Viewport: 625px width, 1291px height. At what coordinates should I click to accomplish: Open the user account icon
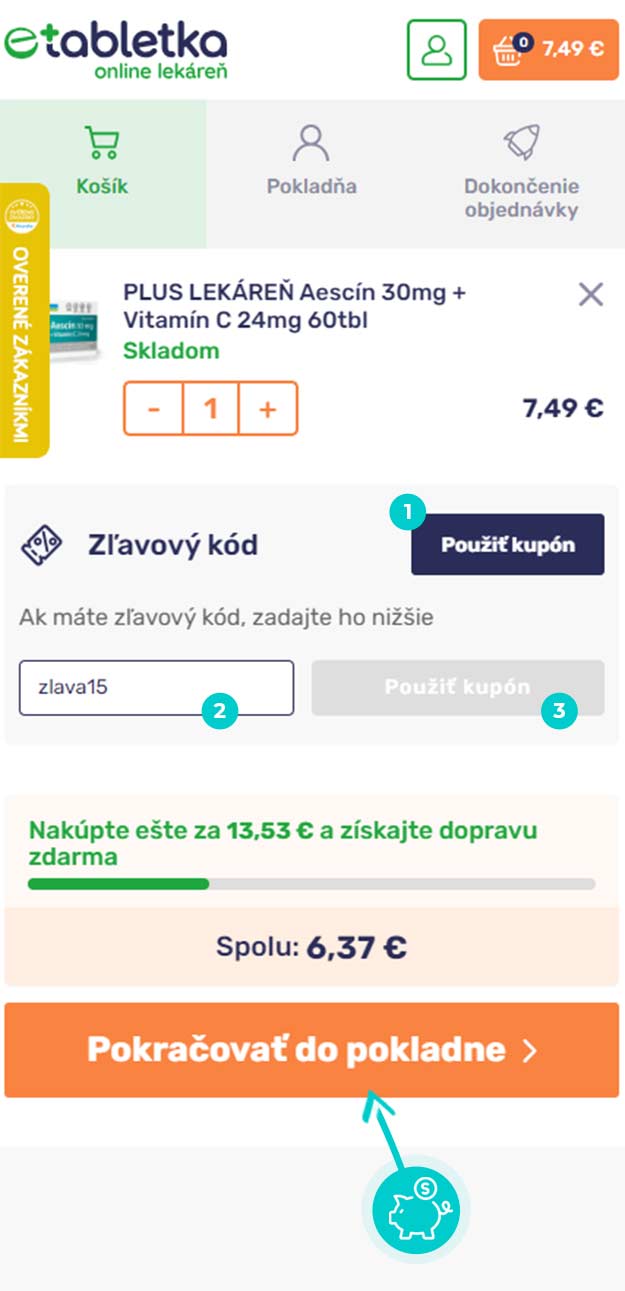click(x=436, y=49)
